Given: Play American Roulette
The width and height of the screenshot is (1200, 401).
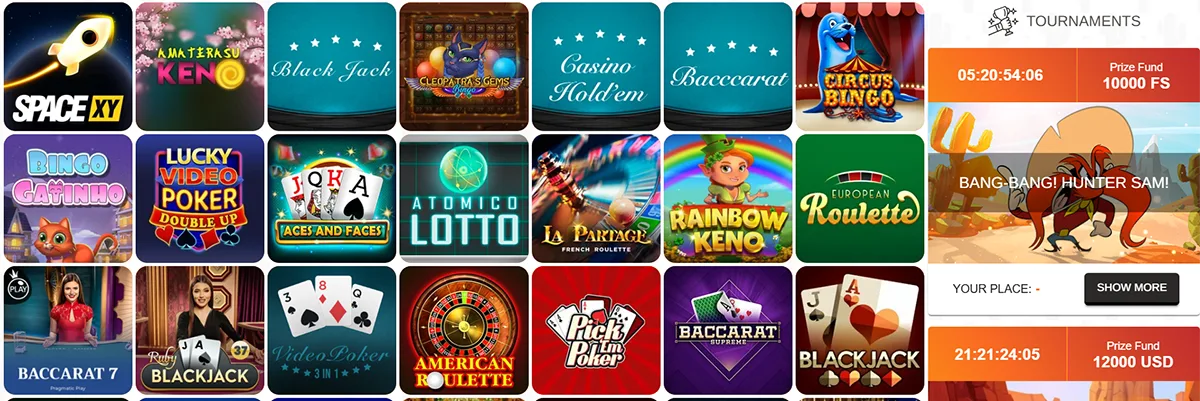Looking at the screenshot, I should coord(464,330).
